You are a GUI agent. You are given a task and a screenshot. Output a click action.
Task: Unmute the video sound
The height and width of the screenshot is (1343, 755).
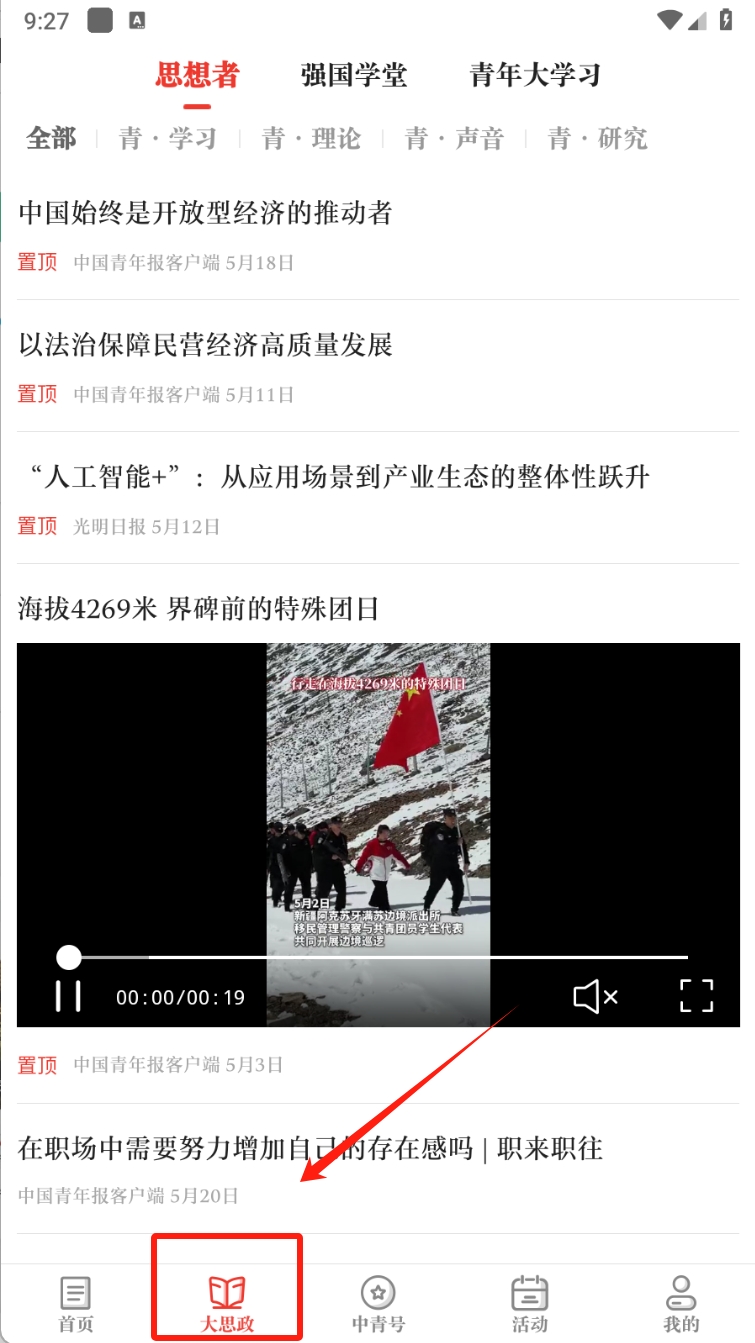(x=595, y=996)
